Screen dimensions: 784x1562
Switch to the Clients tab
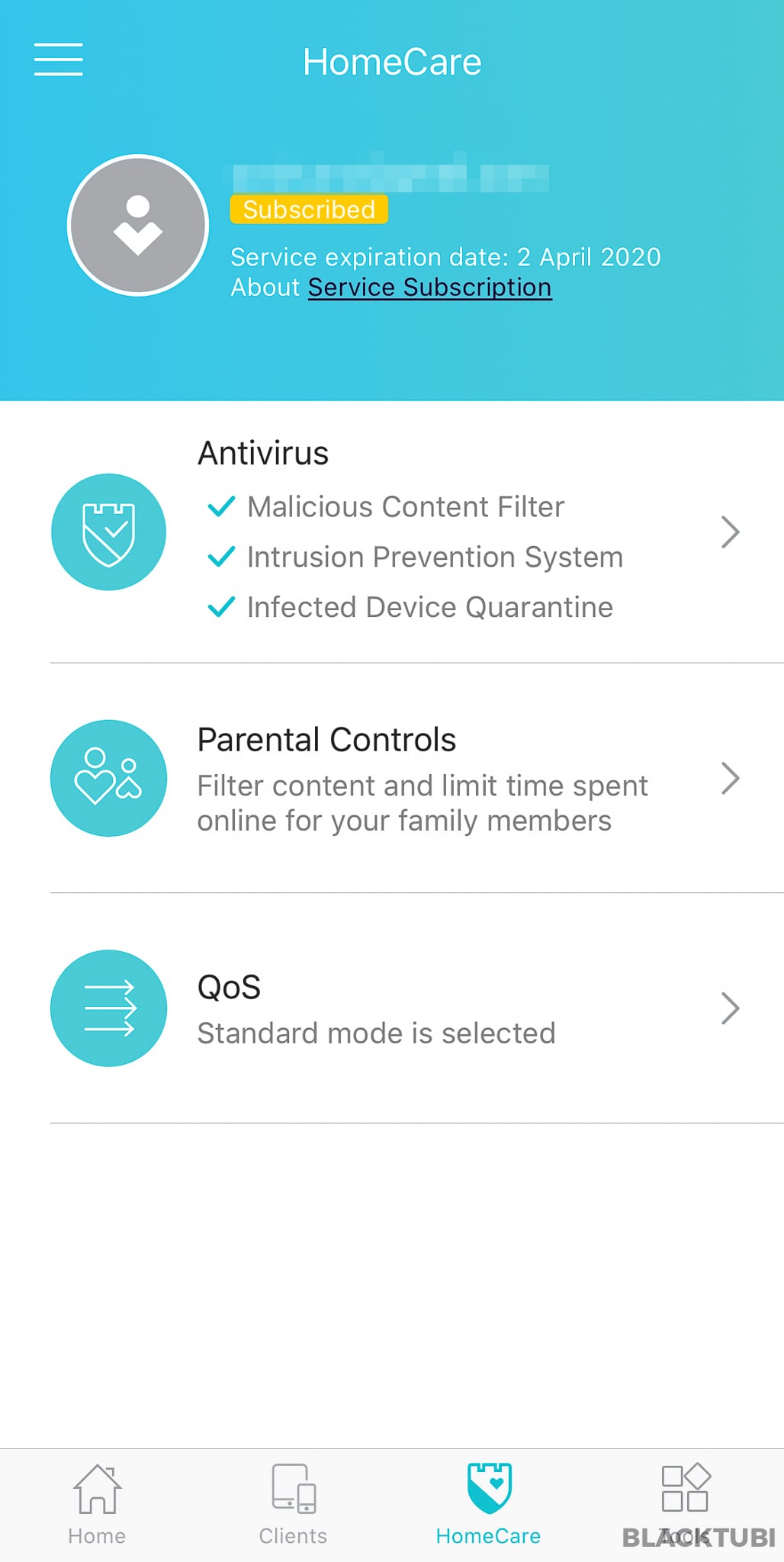coord(293,1504)
